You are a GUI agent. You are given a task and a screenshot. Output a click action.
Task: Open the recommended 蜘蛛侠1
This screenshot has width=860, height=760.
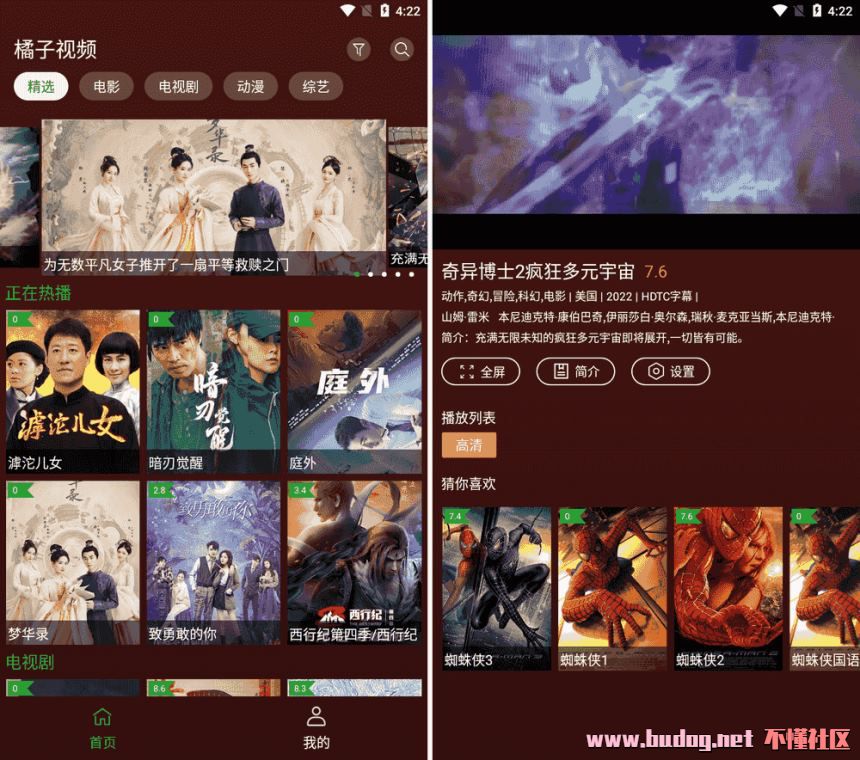click(x=612, y=588)
